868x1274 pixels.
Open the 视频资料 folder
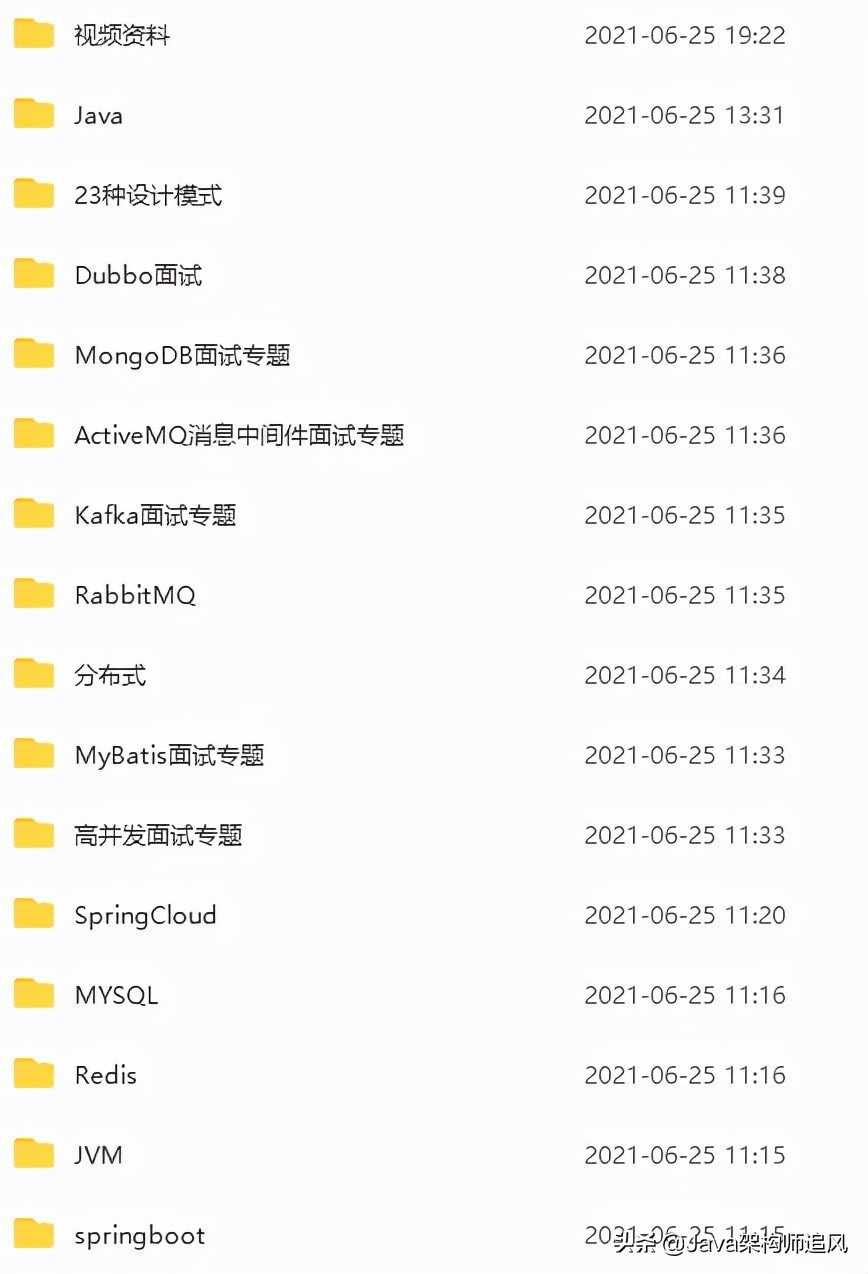click(122, 36)
